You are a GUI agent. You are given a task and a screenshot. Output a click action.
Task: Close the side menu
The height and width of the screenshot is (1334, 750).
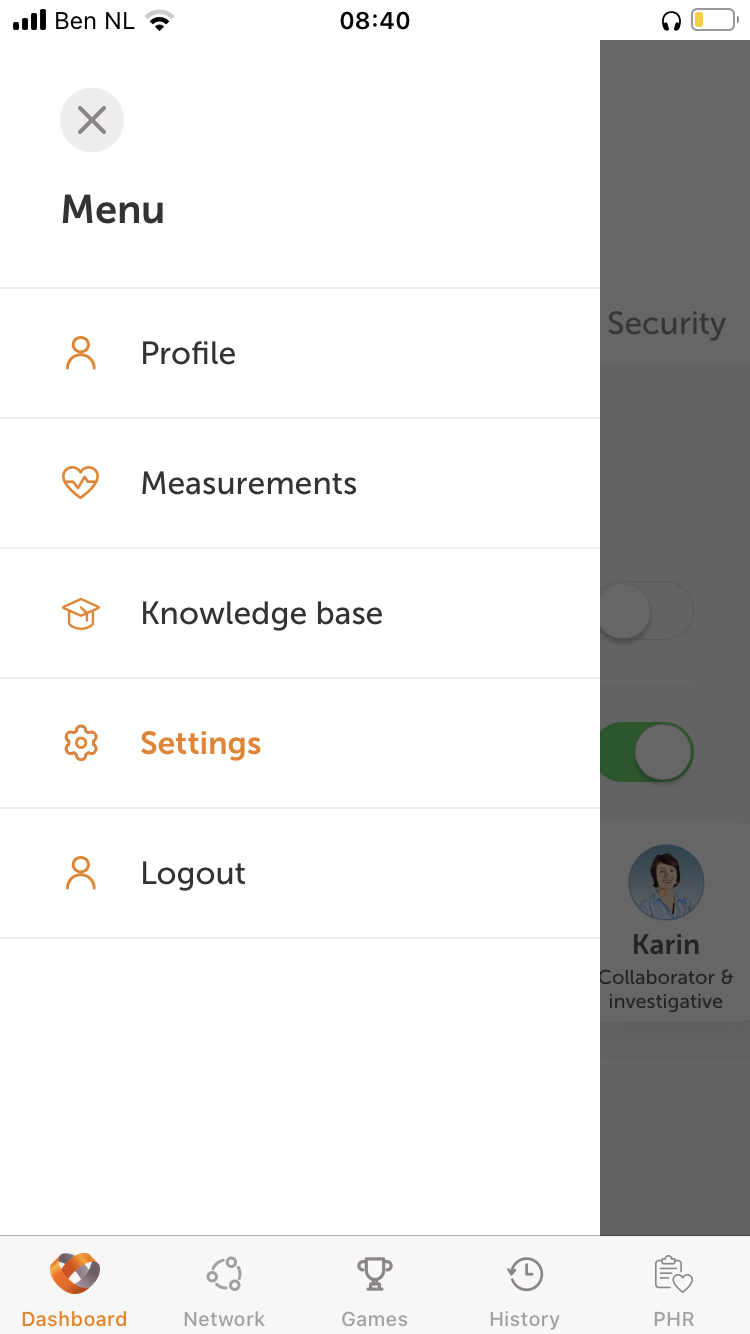[92, 121]
